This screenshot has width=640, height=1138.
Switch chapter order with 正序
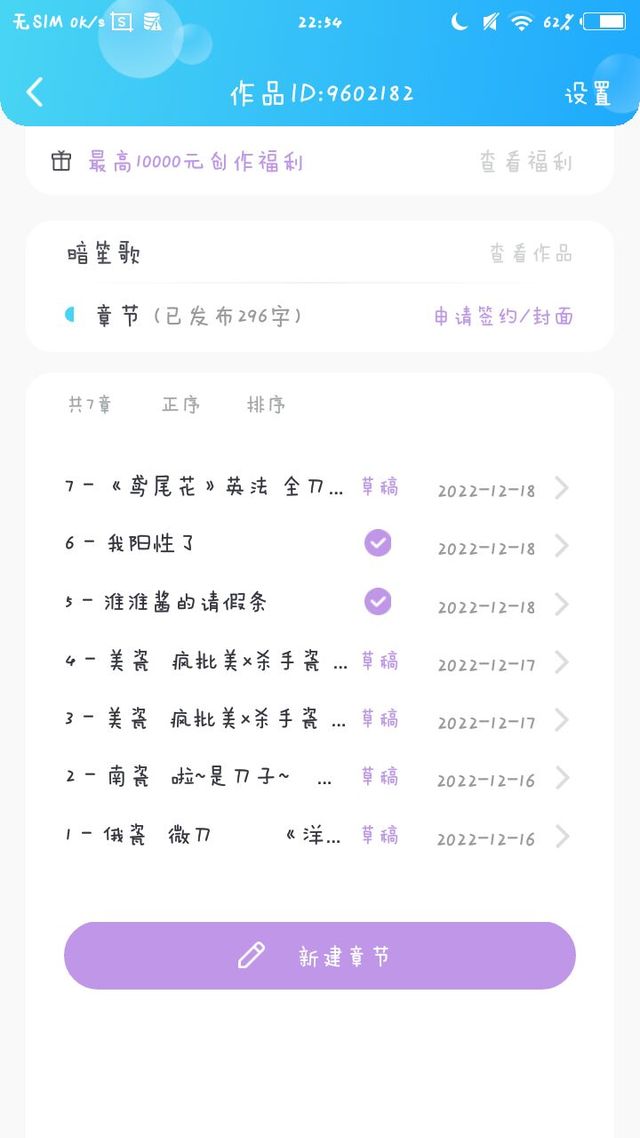coord(181,404)
